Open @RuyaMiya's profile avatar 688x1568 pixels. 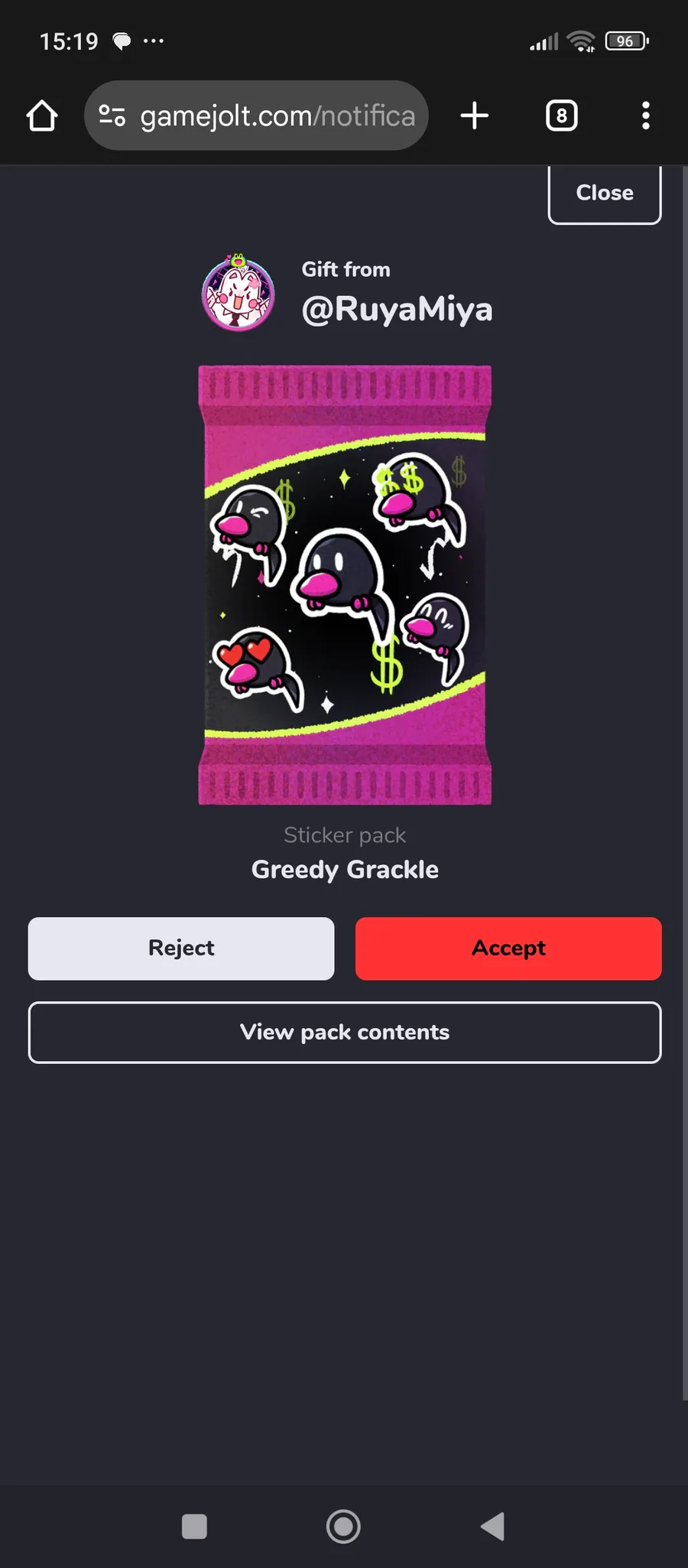[x=238, y=293]
